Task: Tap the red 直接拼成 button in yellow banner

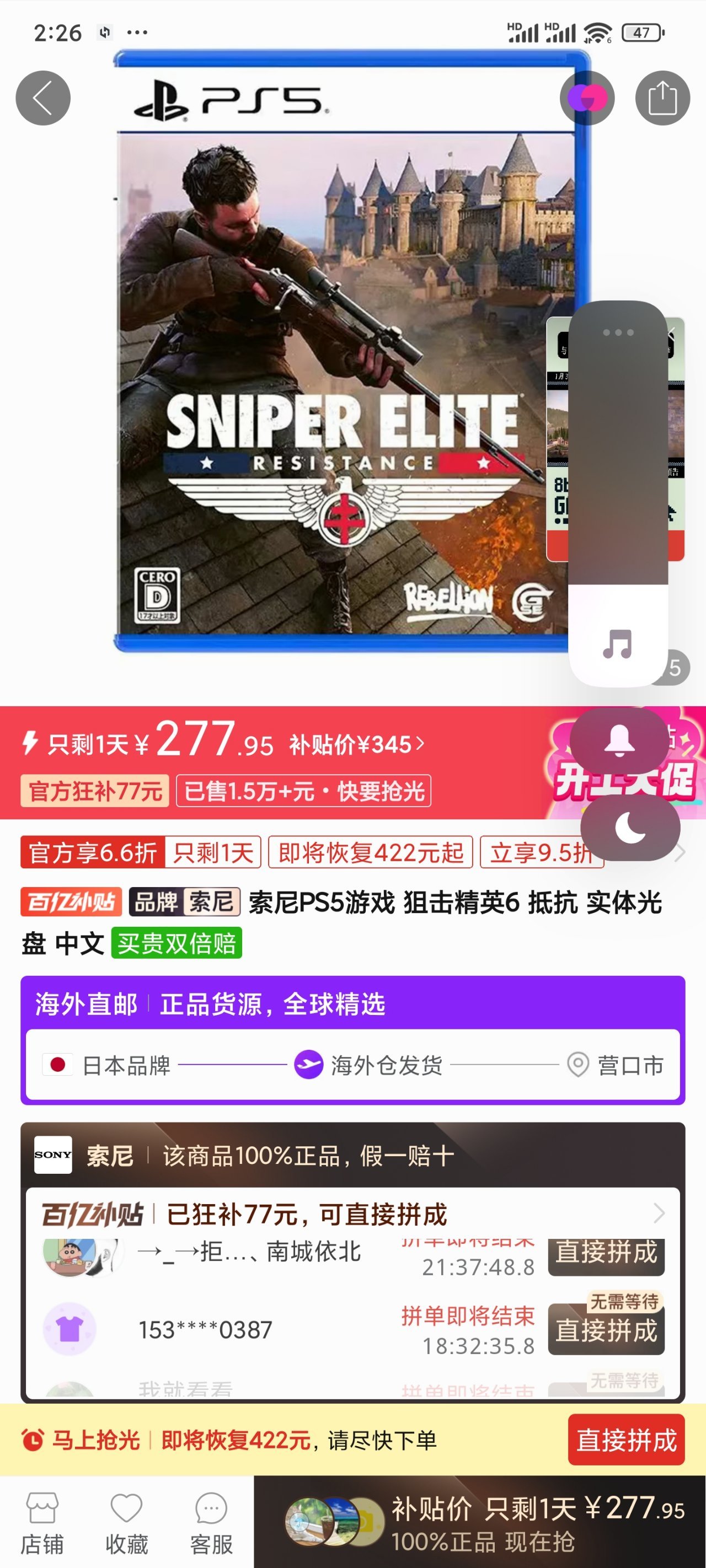Action: pos(625,1440)
